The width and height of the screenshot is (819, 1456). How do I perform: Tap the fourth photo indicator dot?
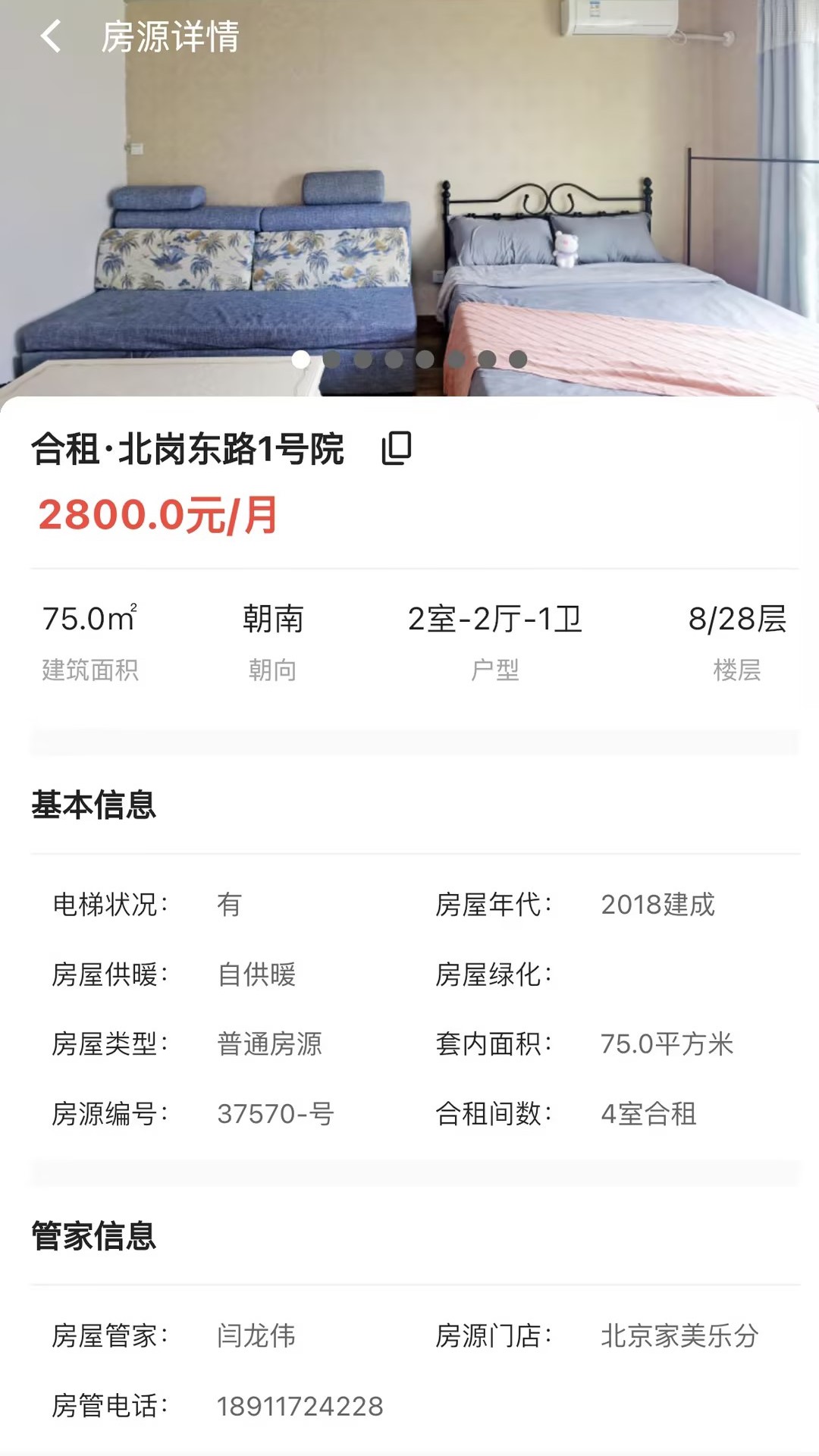(x=394, y=360)
